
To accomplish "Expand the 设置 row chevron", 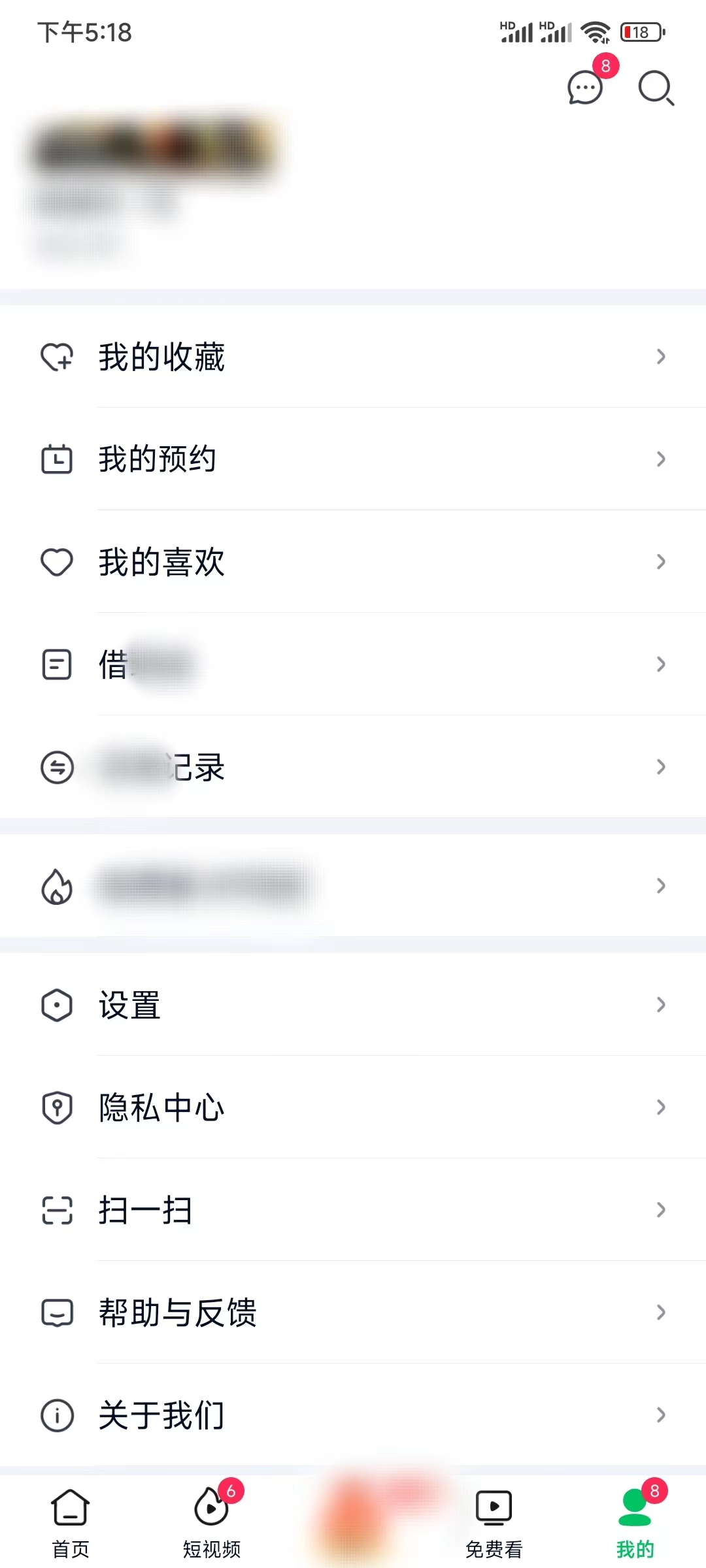I will pos(660,1006).
